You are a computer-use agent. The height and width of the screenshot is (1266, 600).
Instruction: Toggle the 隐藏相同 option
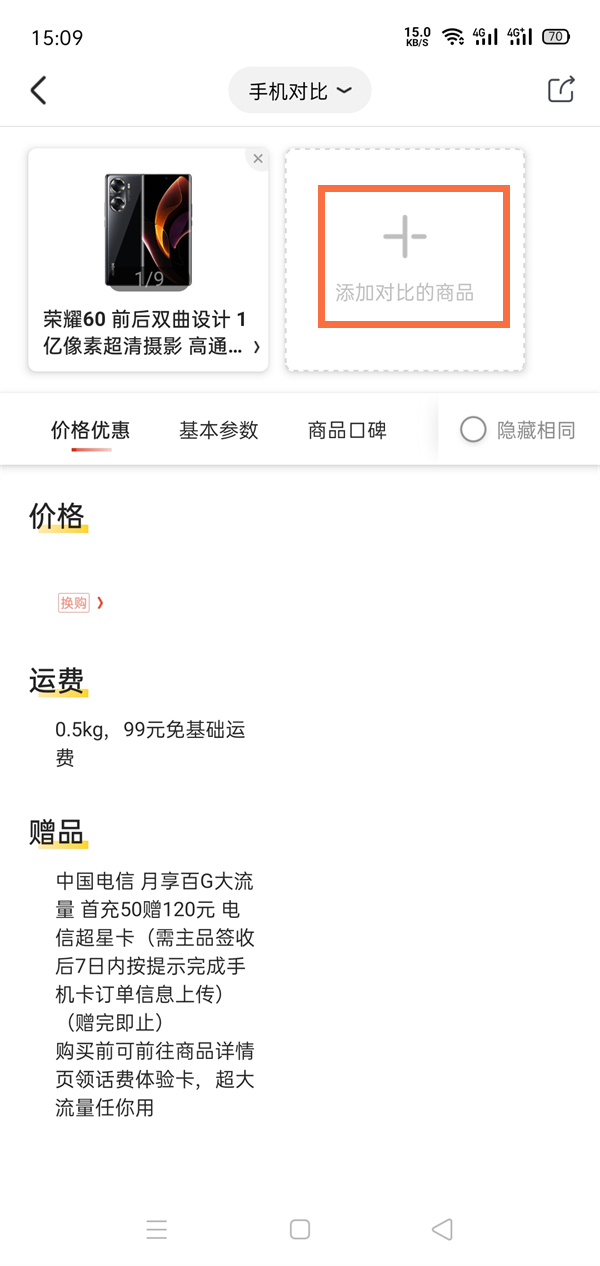pos(518,431)
